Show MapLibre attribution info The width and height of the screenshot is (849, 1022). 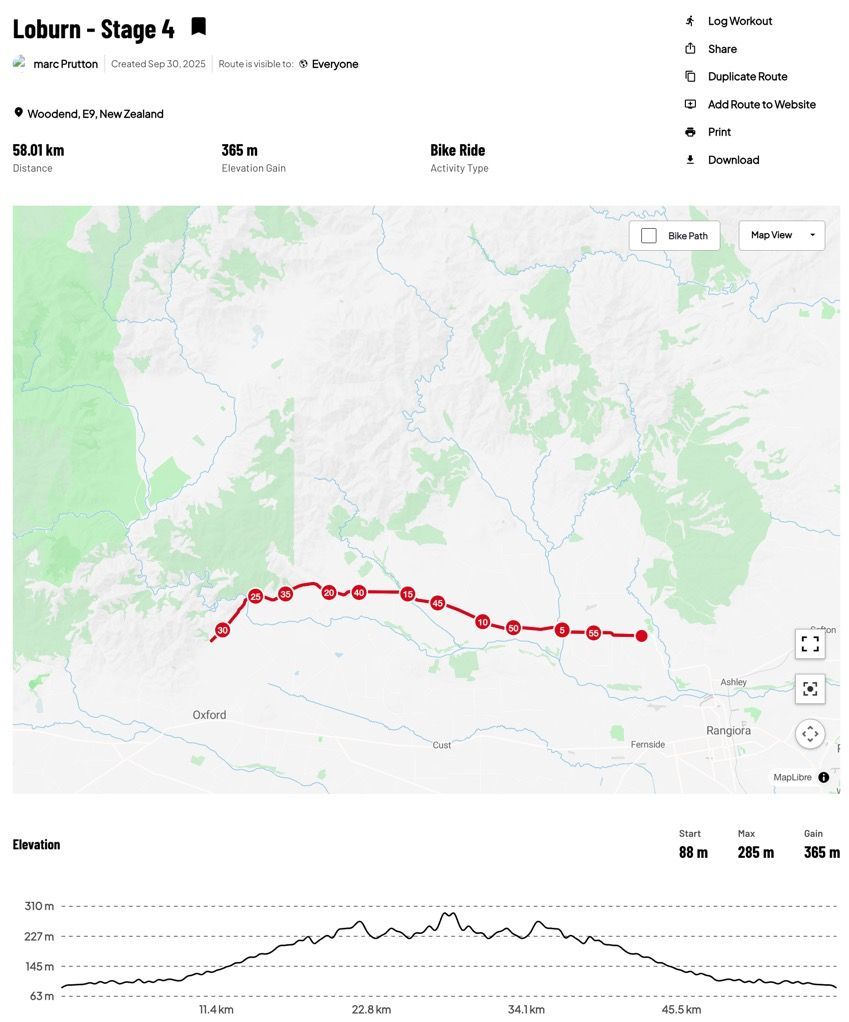tap(823, 777)
